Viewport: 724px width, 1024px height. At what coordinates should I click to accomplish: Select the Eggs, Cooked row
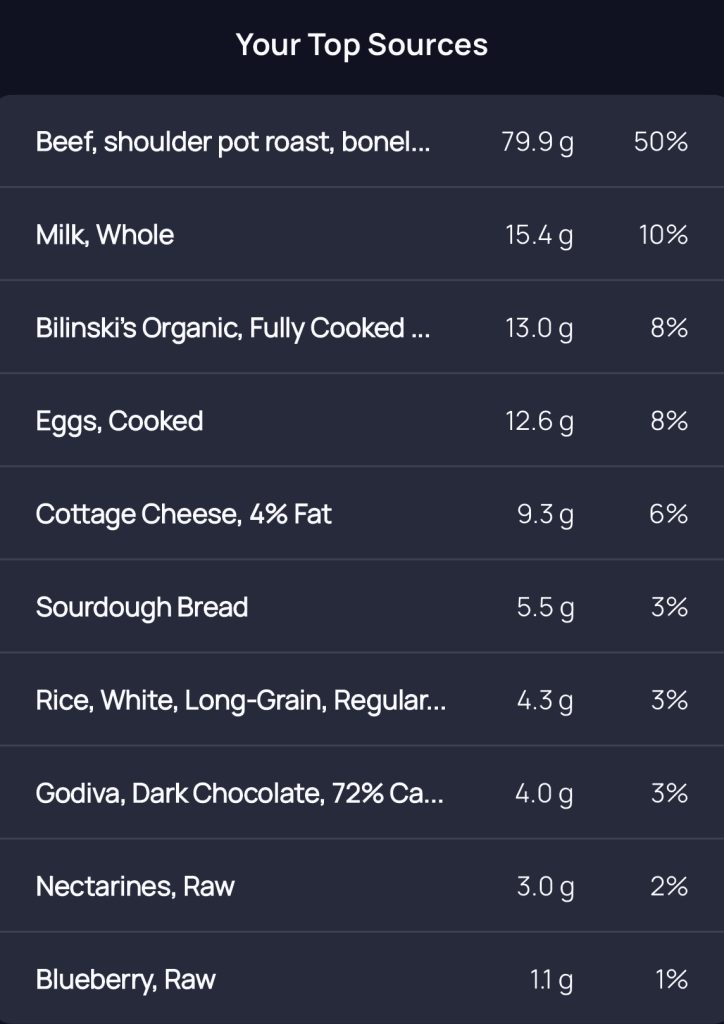coord(119,421)
